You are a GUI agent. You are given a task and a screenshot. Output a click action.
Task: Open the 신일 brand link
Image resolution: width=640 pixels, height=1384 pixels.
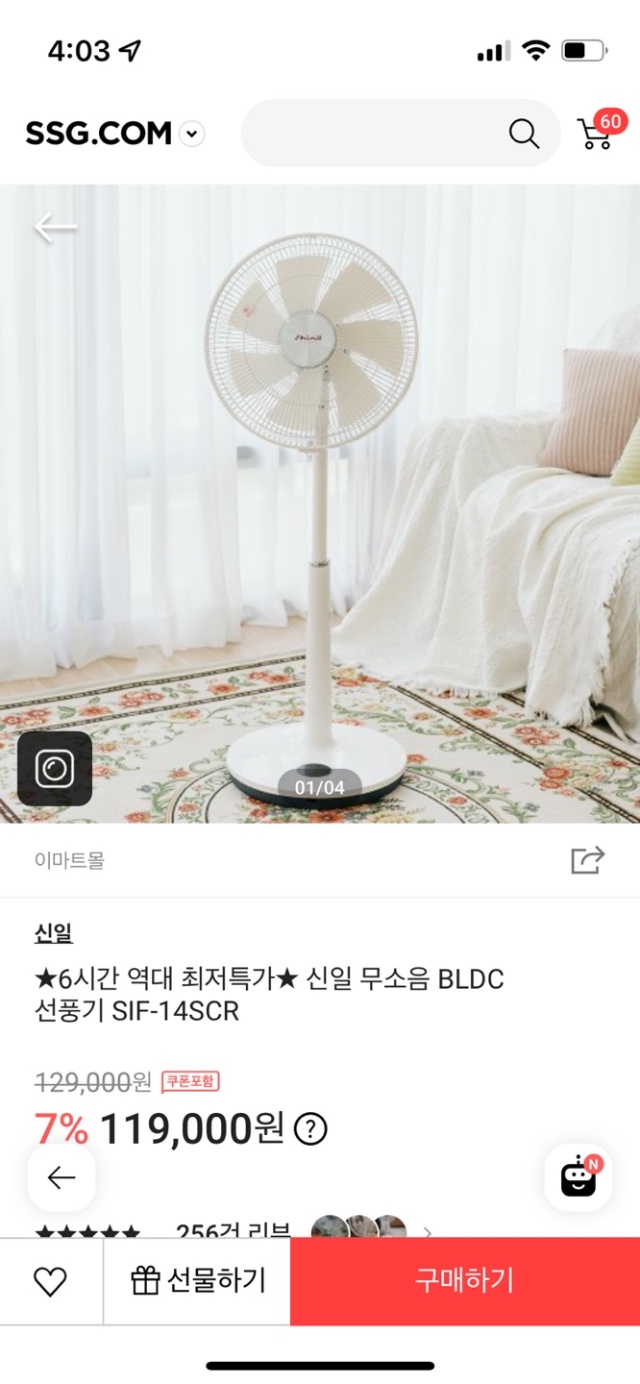(53, 934)
